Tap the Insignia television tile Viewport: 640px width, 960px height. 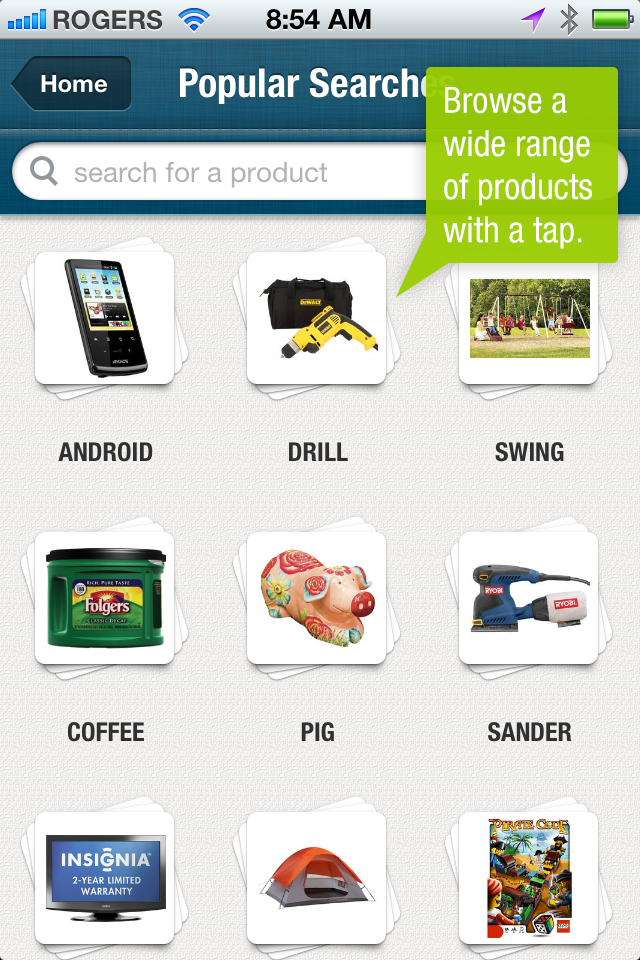click(x=105, y=878)
